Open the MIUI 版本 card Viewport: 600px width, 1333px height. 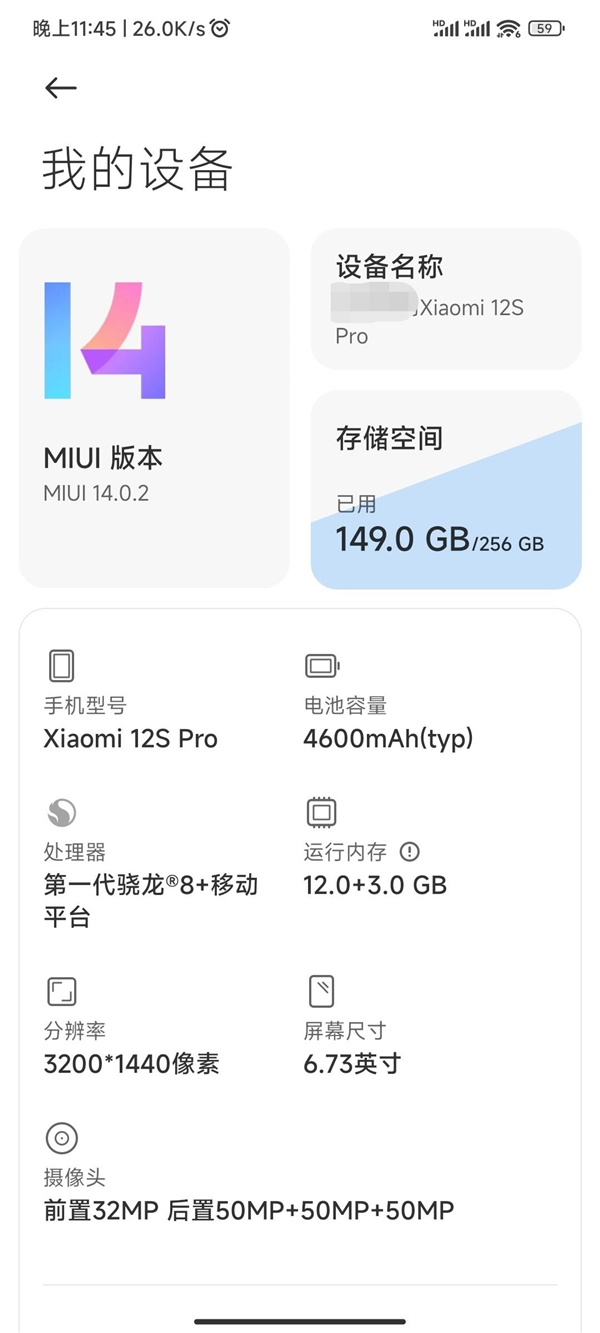pos(154,407)
